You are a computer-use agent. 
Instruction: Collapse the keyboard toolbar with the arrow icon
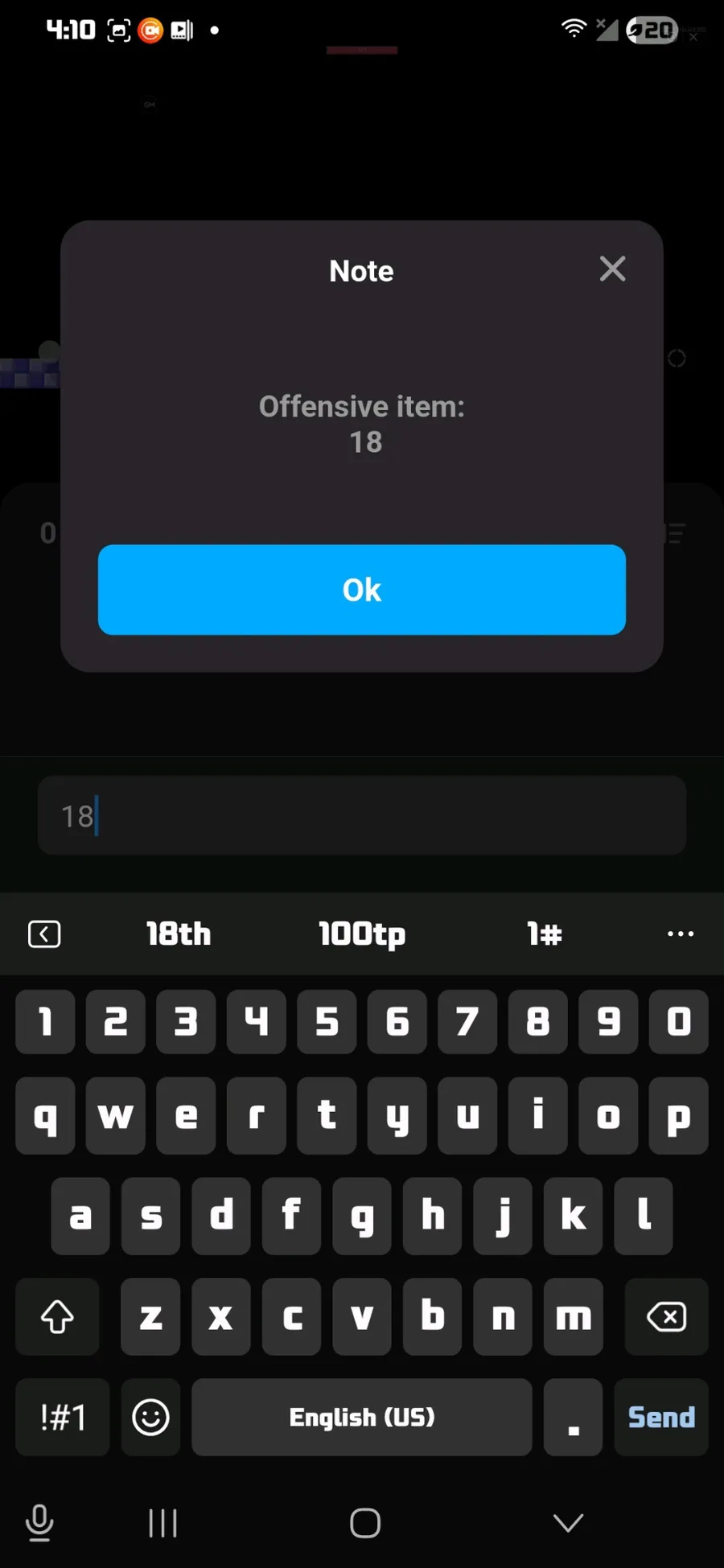[x=44, y=934]
